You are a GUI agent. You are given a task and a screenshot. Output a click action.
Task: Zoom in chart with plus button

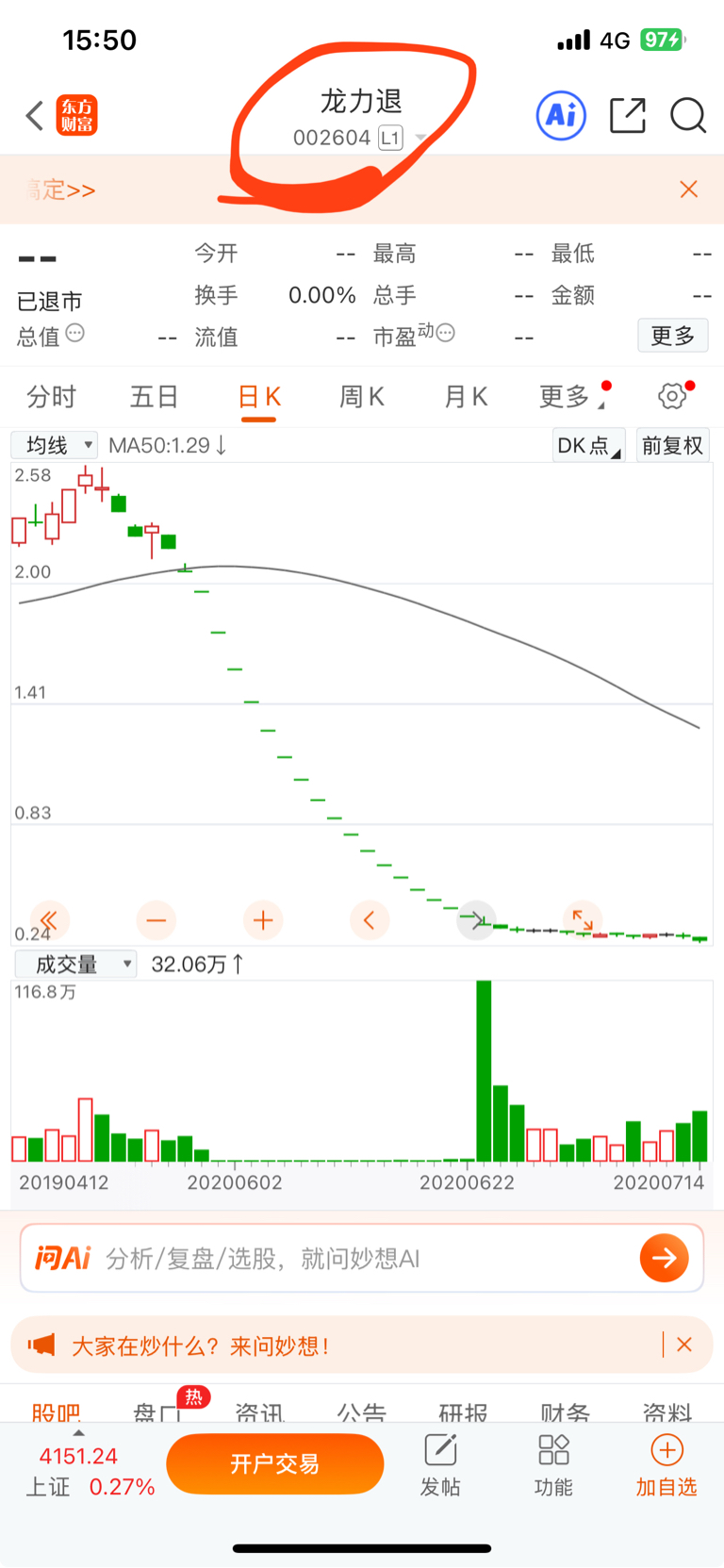[x=263, y=920]
